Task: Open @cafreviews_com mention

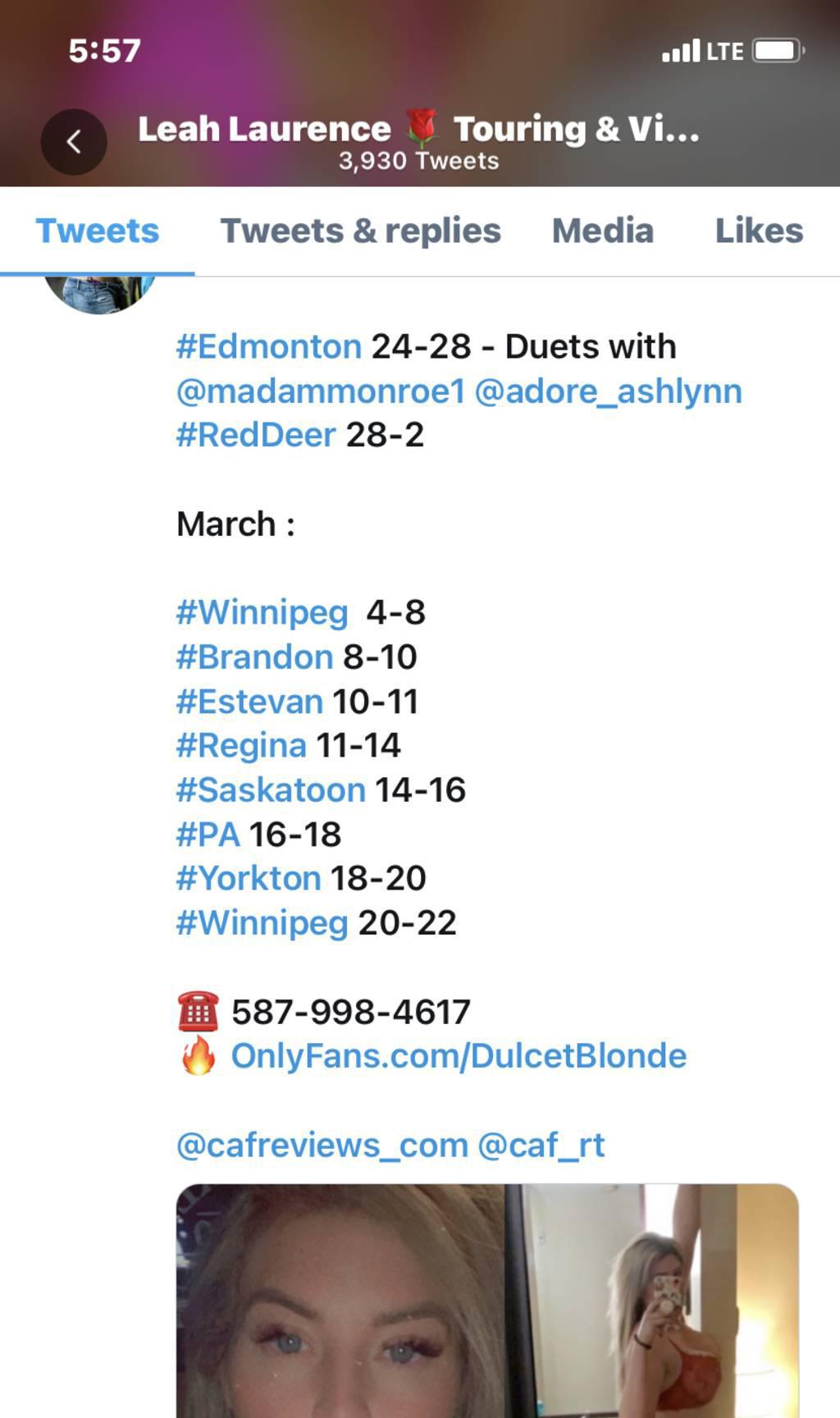Action: pos(322,1145)
